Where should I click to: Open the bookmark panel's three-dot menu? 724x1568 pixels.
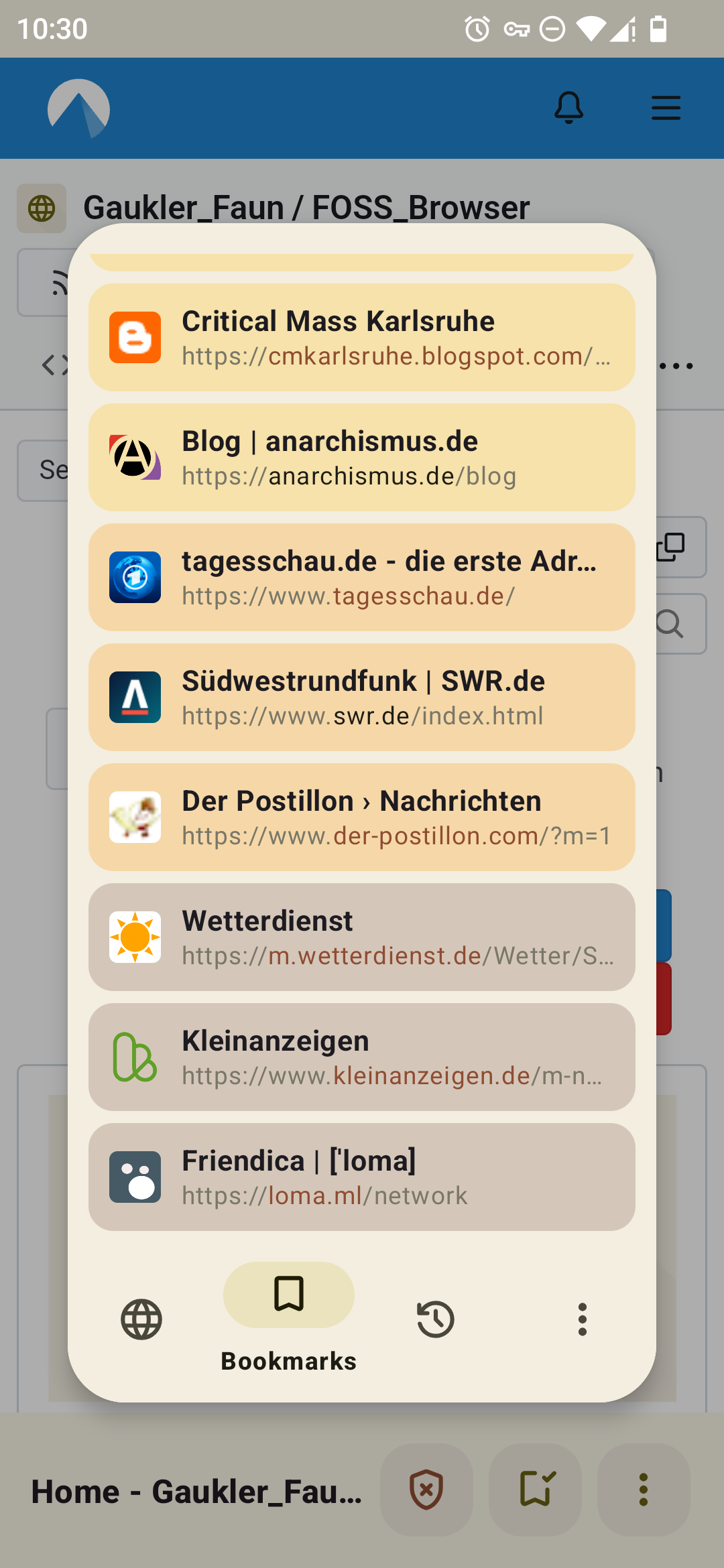(x=582, y=1319)
